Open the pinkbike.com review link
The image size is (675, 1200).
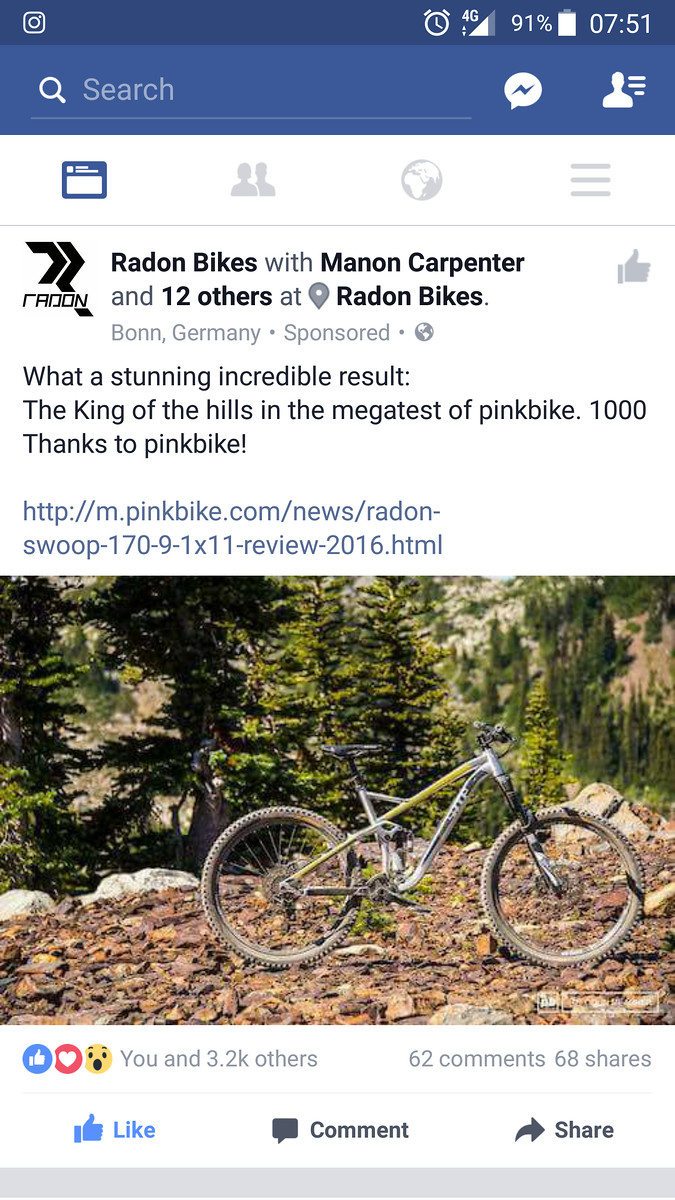tap(232, 528)
